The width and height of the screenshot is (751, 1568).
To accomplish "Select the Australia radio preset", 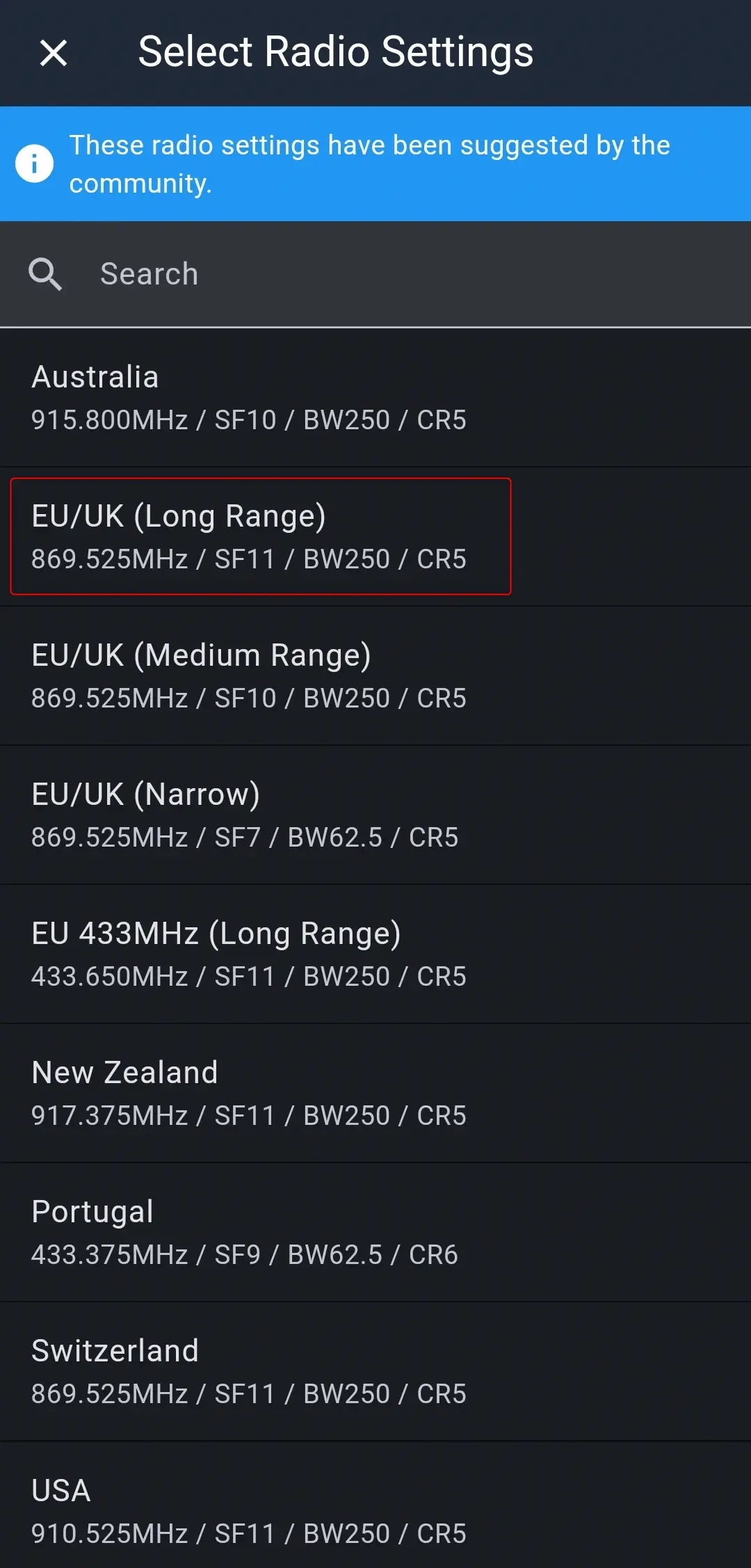I will (x=375, y=397).
